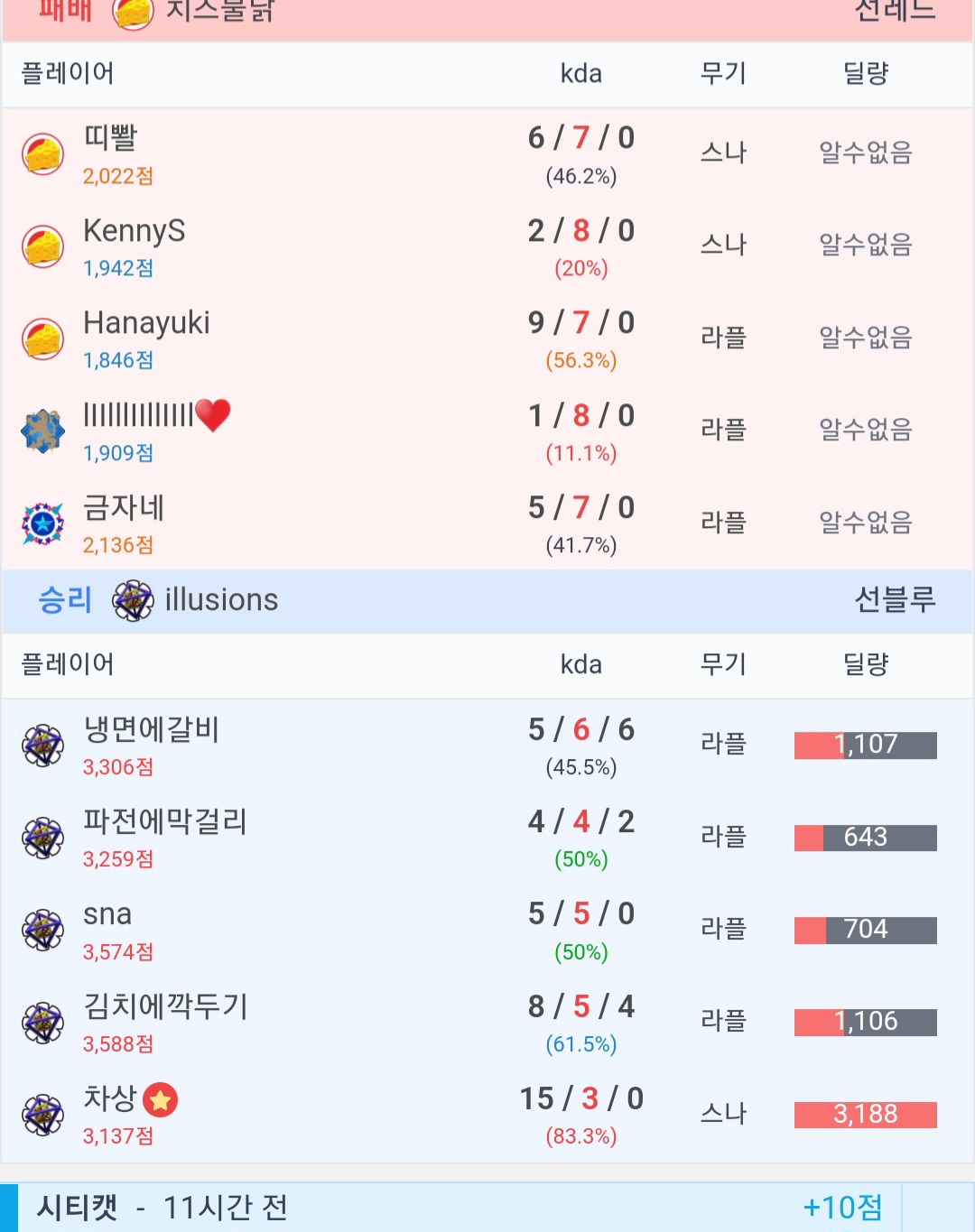This screenshot has width=975, height=1232.
Task: Open player 띠빨's profile
Action: pos(110,138)
